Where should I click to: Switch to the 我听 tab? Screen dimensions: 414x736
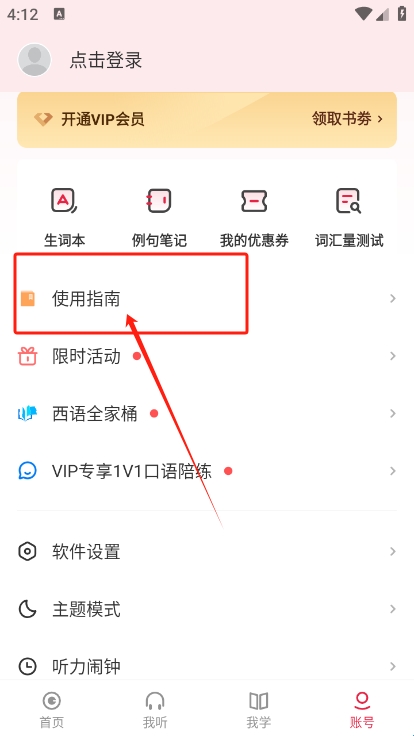155,709
